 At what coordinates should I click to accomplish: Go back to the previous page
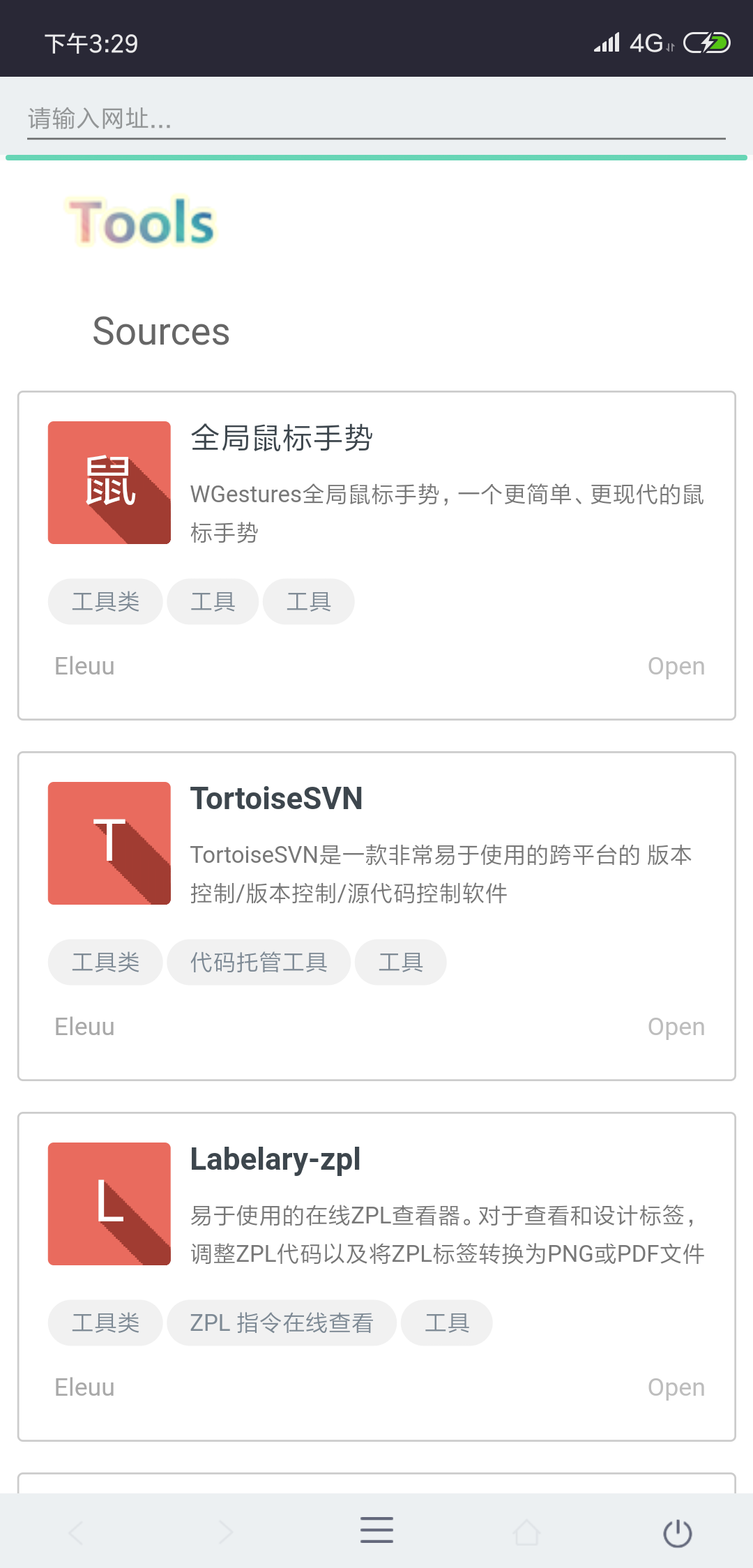click(76, 1532)
